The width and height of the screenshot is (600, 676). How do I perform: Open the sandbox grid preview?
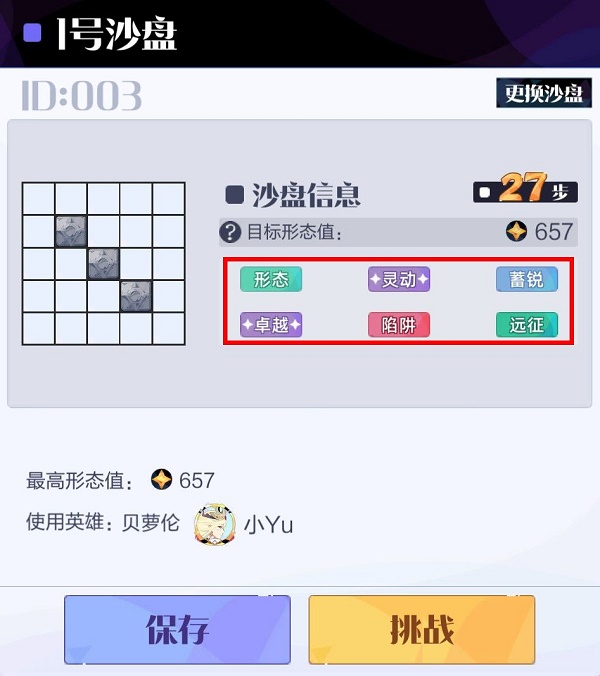tap(104, 264)
